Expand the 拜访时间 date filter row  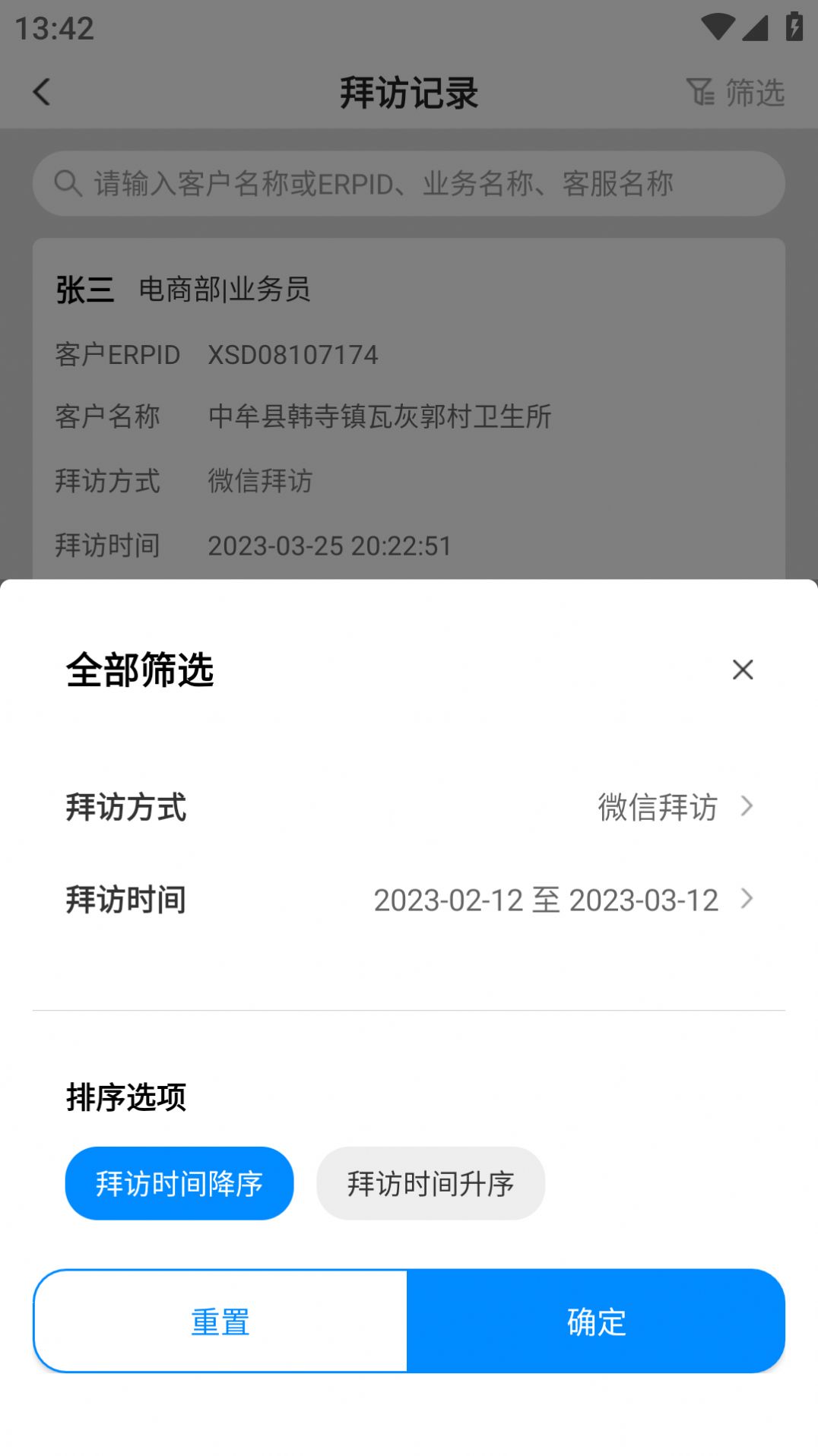409,901
